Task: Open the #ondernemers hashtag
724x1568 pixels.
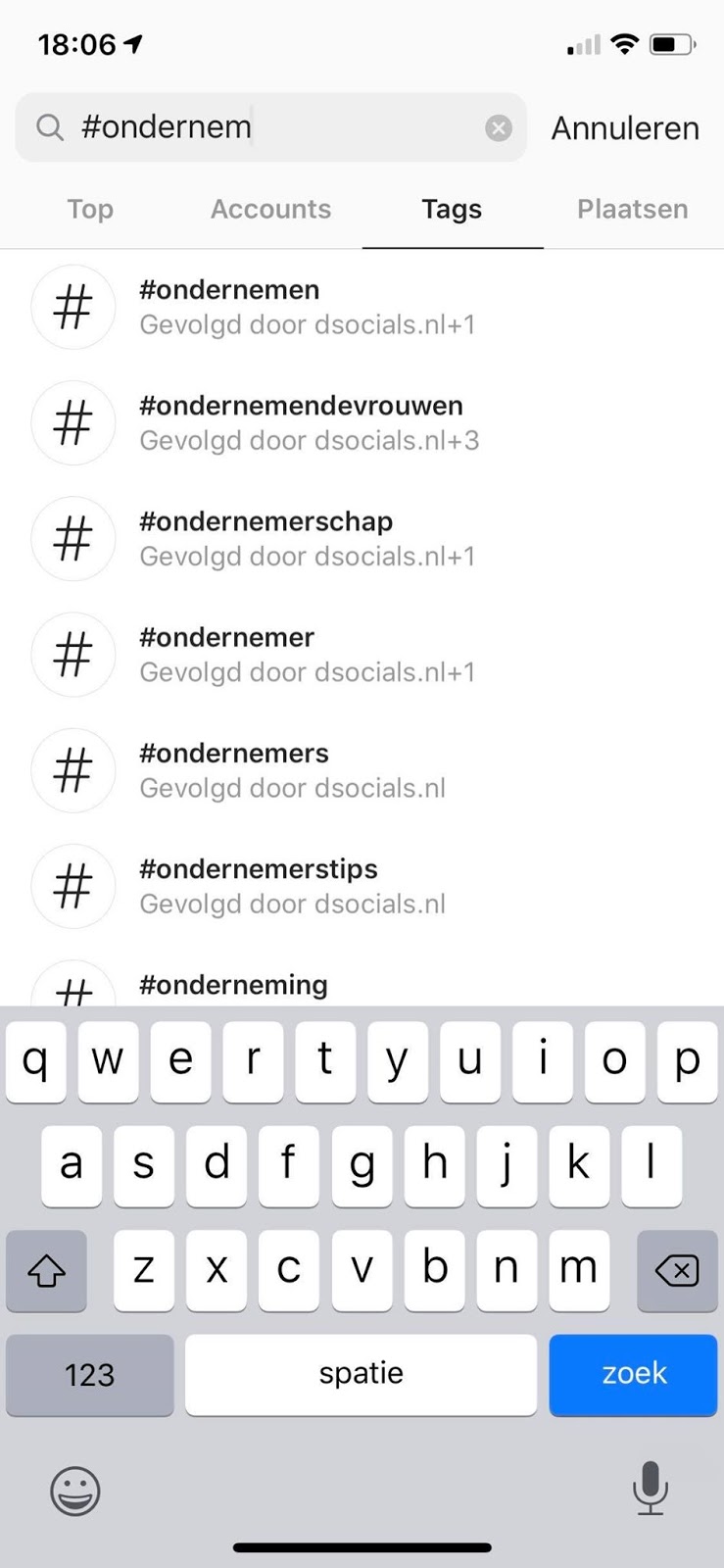Action: coord(362,770)
